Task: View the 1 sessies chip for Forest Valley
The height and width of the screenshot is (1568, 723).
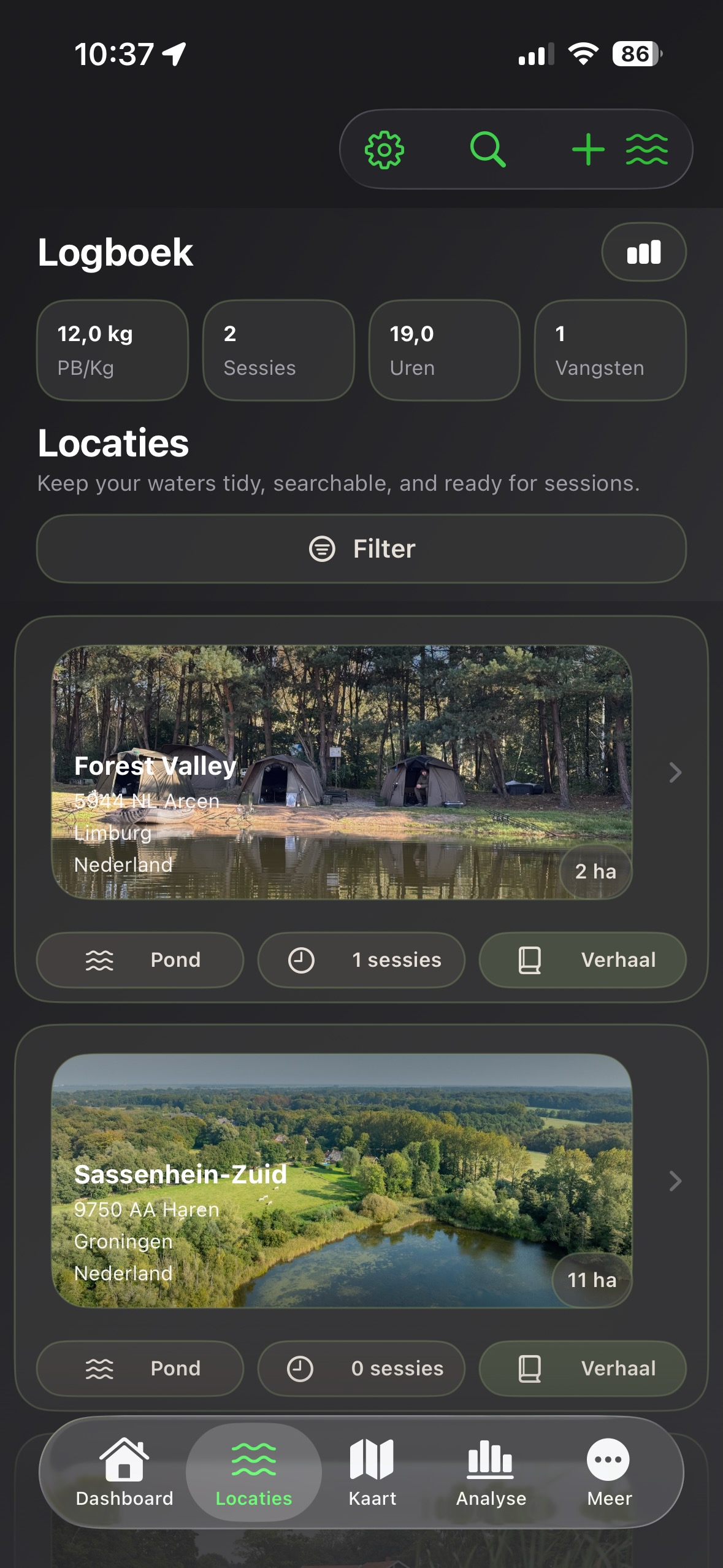Action: [361, 960]
